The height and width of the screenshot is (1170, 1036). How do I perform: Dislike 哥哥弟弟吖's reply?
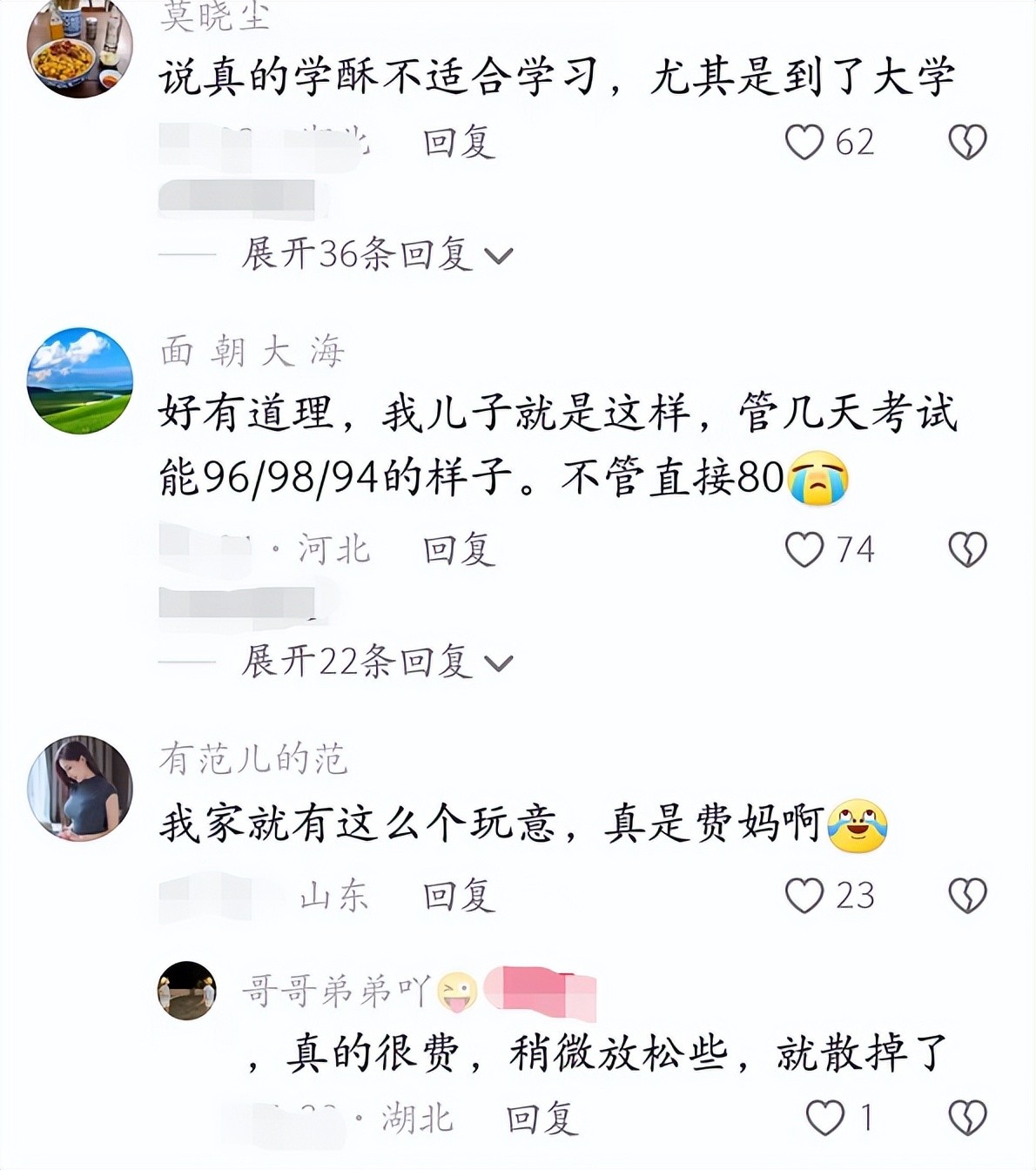click(966, 1117)
